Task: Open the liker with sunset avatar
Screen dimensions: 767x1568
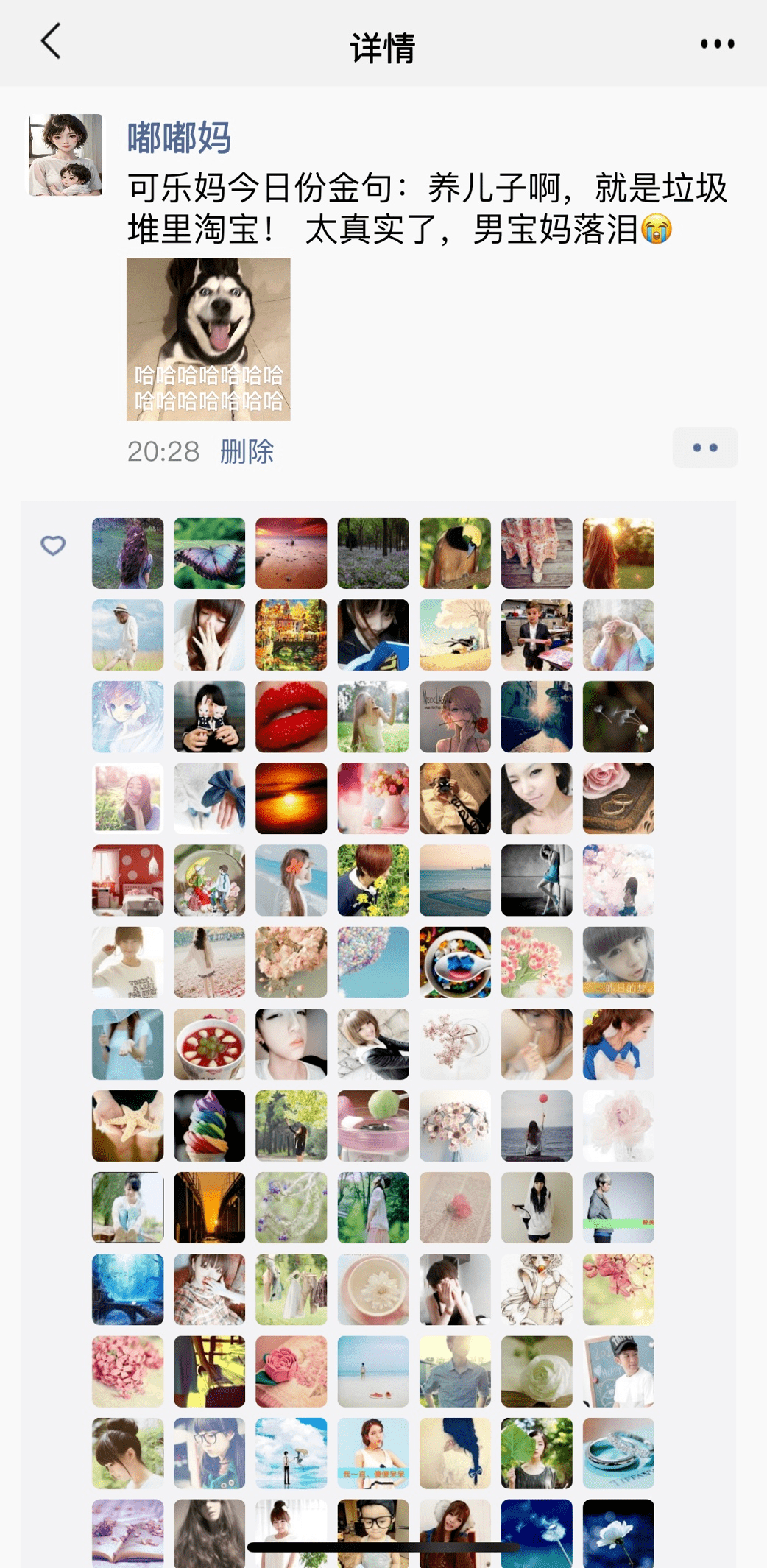Action: pos(291,798)
